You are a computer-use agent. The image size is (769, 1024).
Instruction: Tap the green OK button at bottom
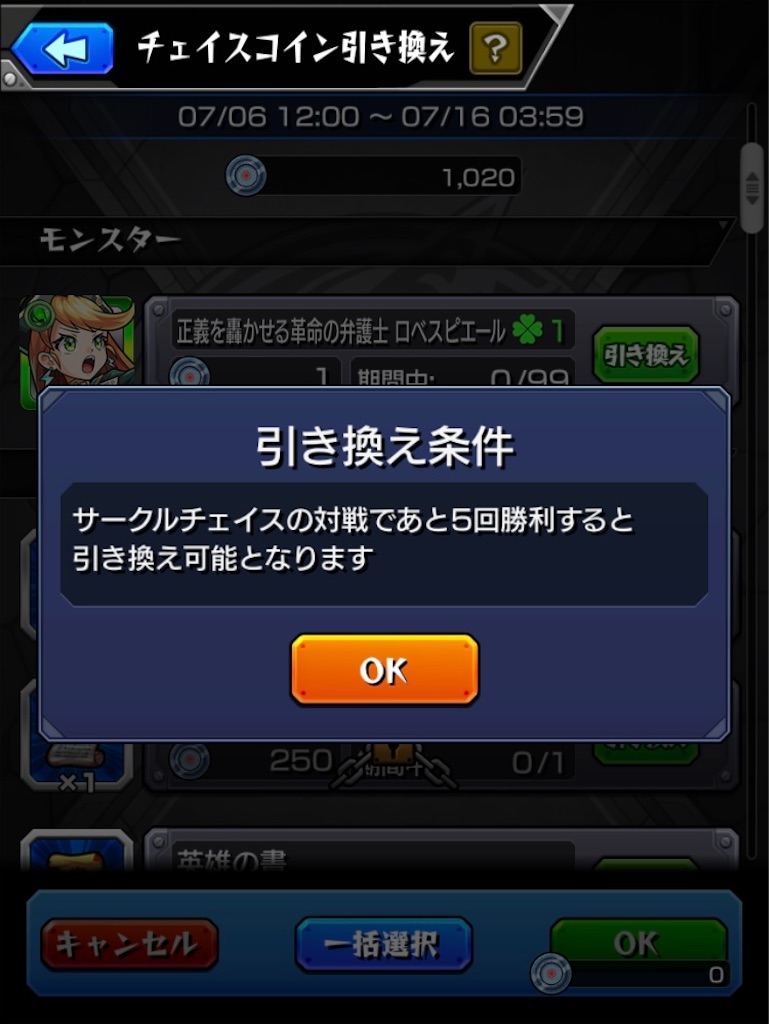(637, 942)
